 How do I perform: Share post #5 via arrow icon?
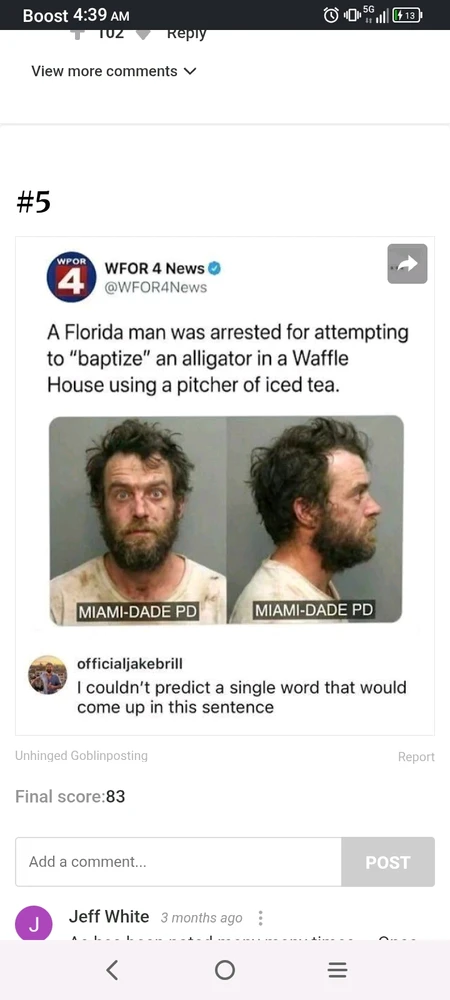click(x=407, y=263)
